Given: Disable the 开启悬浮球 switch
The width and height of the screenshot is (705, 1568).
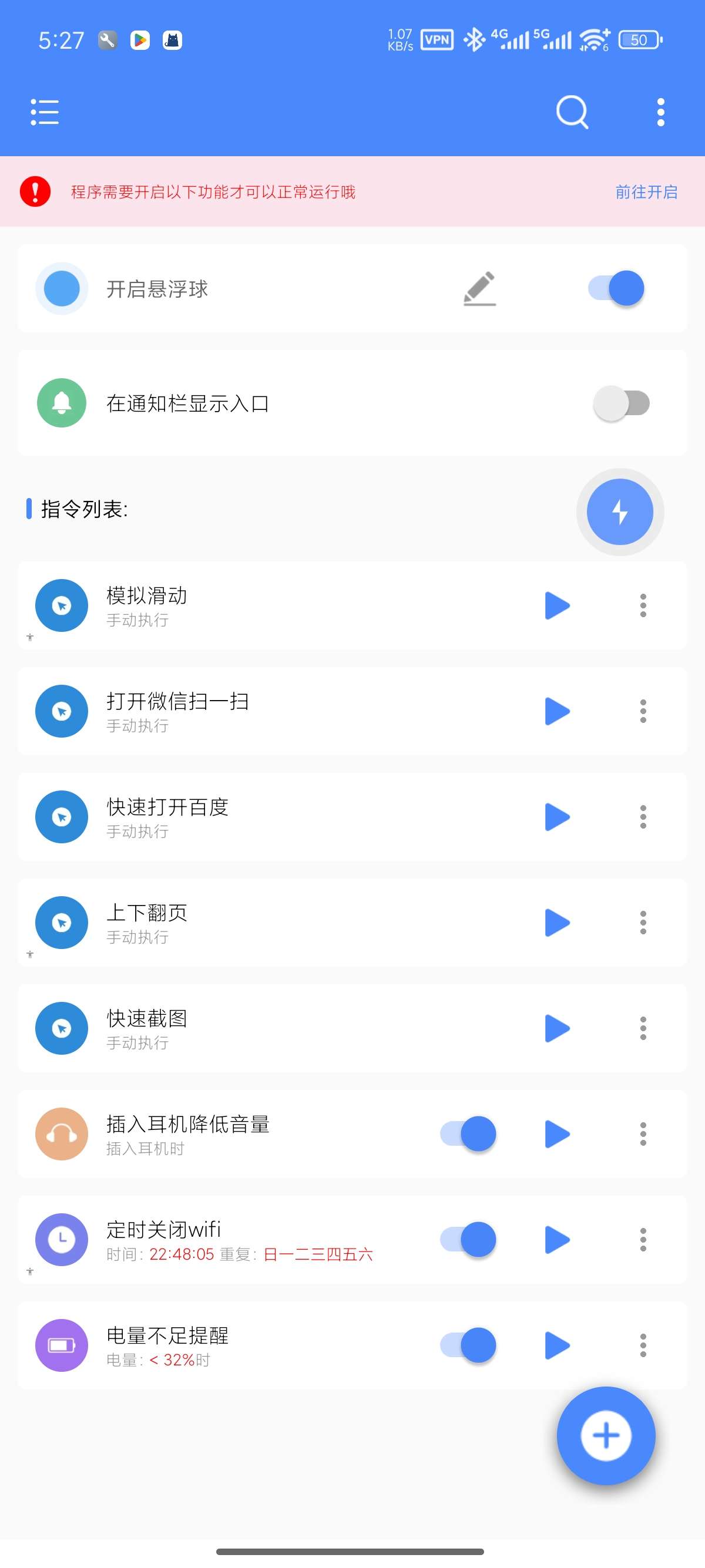Looking at the screenshot, I should 616,288.
